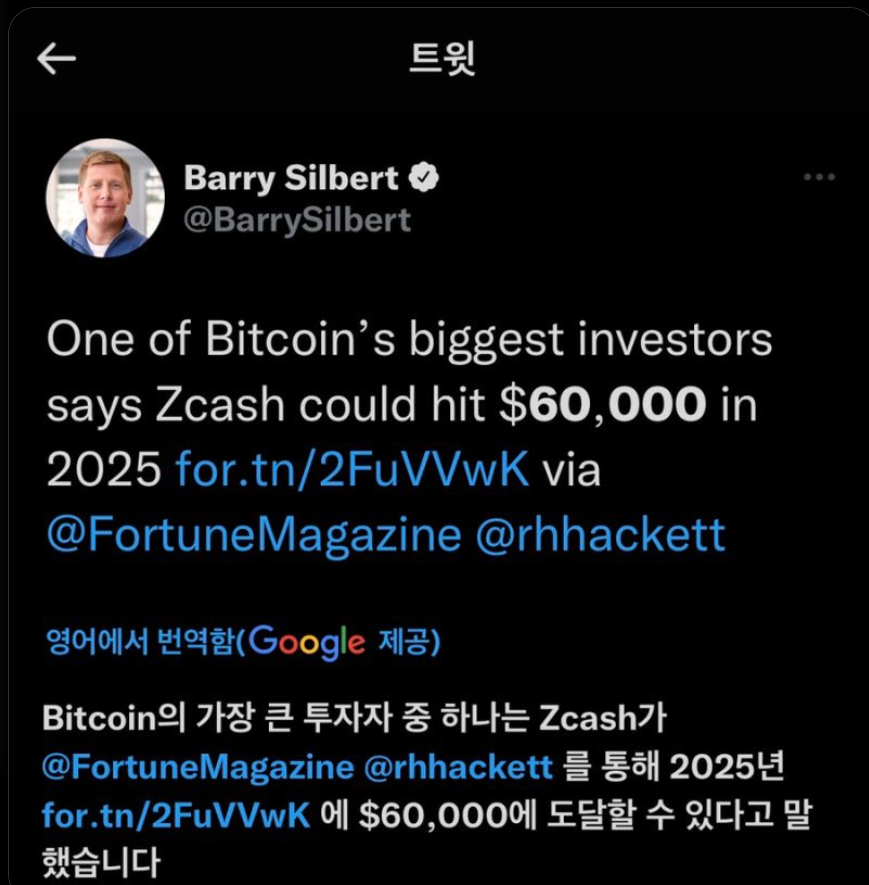
Task: Tap the Google translation attribution link
Action: pos(243,642)
